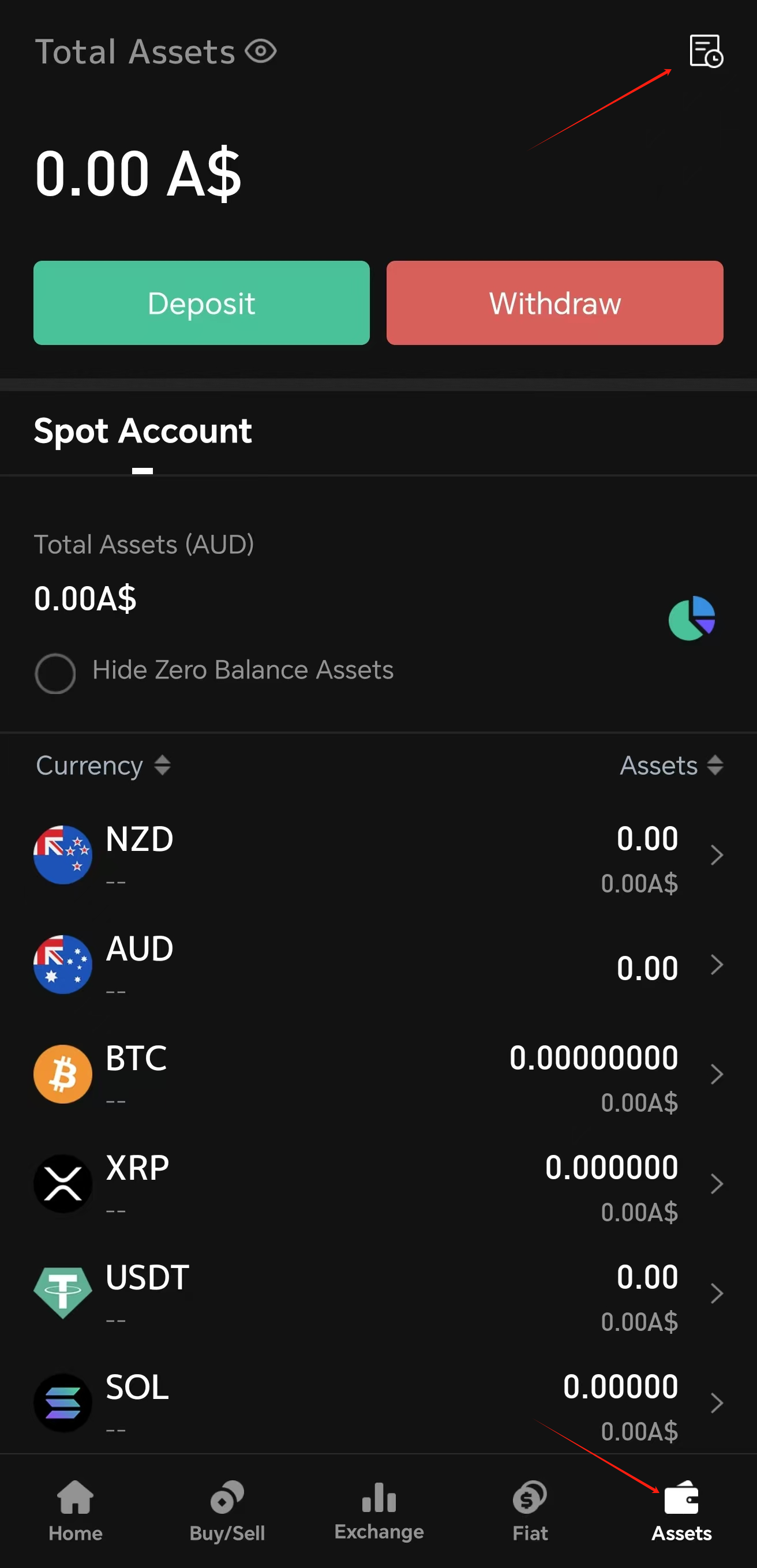Toggle visibility of Total Assets balance

261,51
